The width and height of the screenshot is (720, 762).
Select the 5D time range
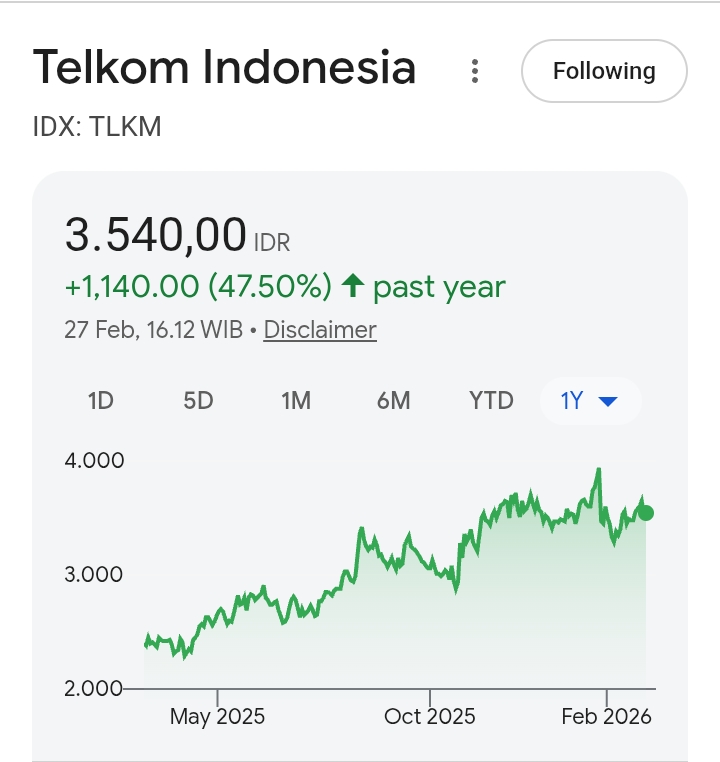198,401
